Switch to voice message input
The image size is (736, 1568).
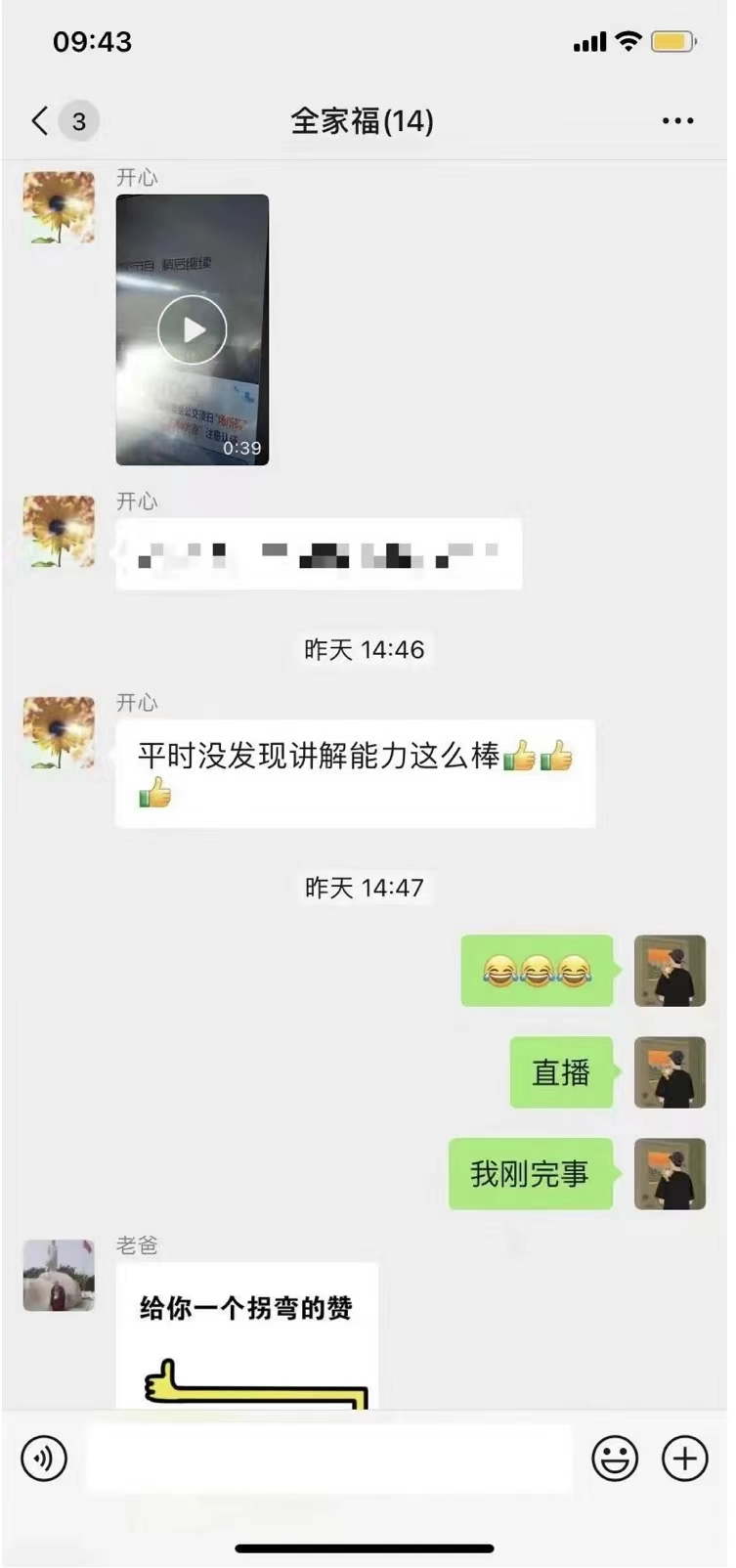click(44, 1459)
